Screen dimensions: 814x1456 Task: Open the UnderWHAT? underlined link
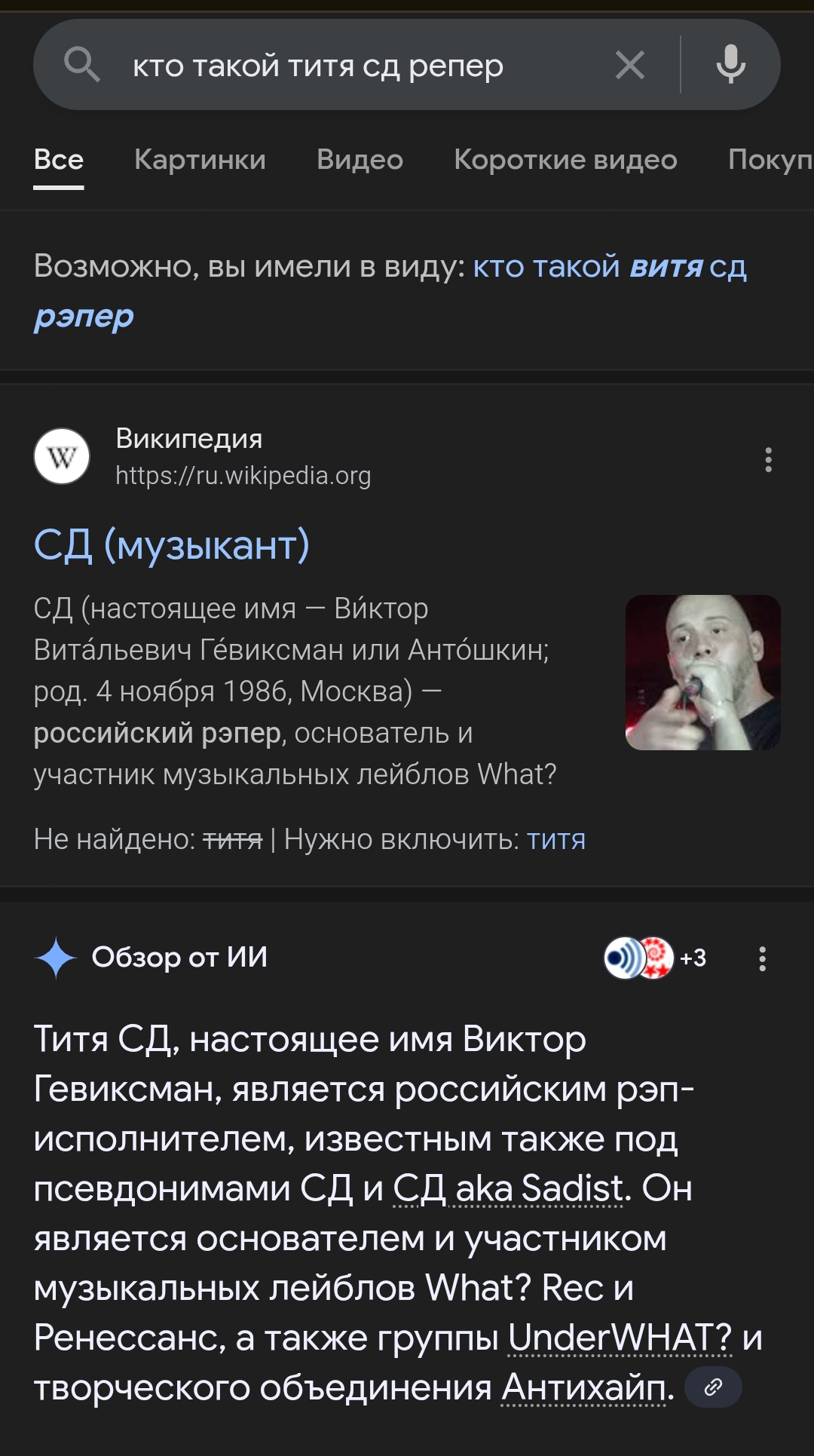point(620,1338)
